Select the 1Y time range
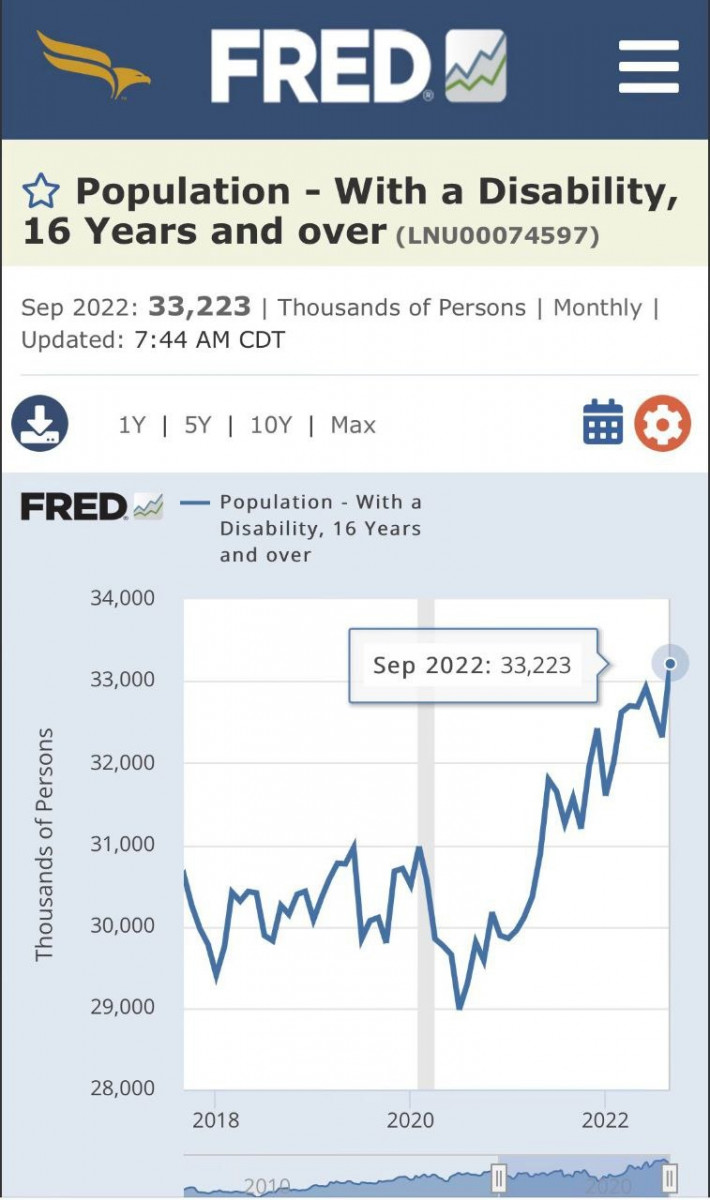710x1200 pixels. pyautogui.click(x=131, y=425)
